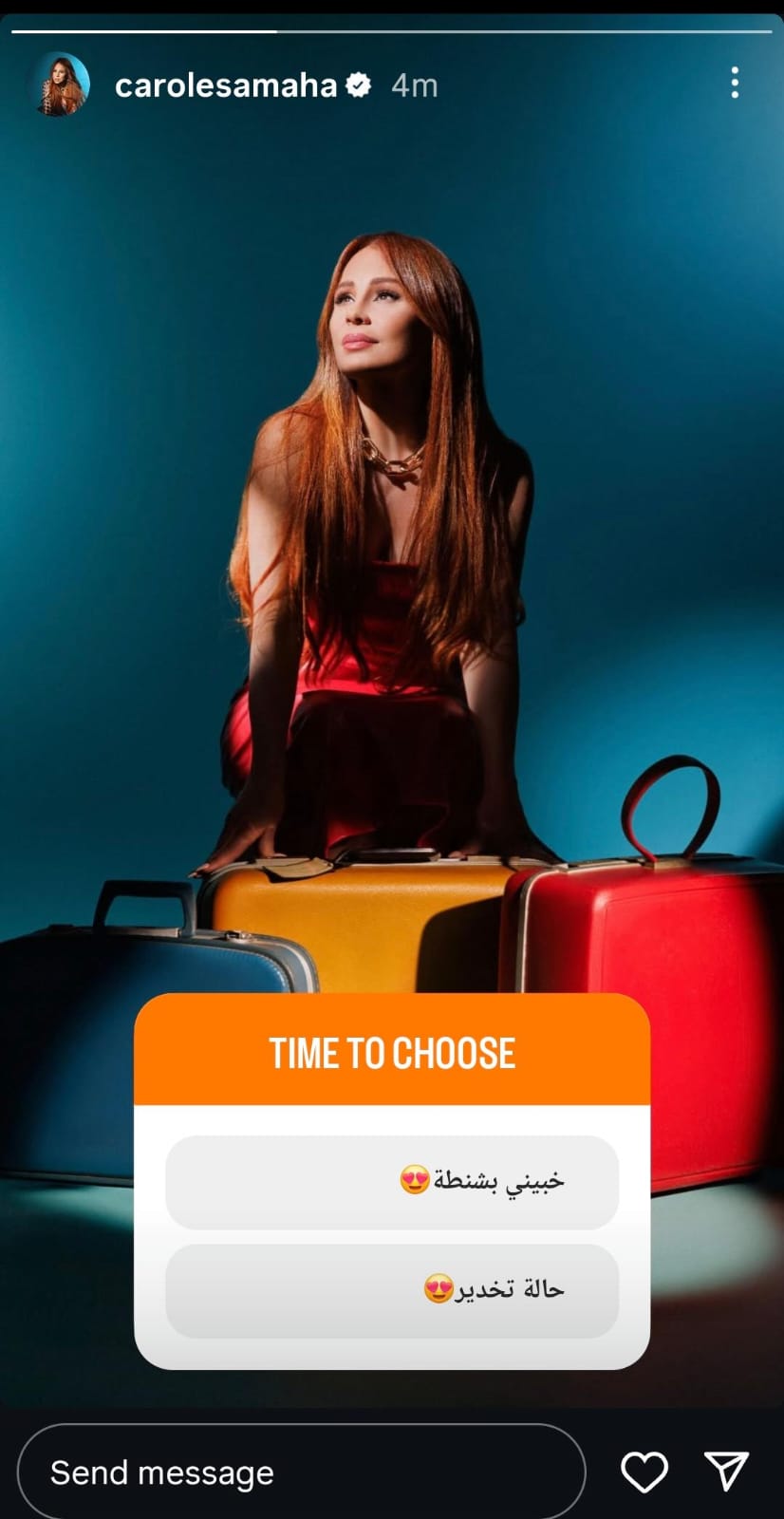Focus the Send message field

pos(300,1472)
